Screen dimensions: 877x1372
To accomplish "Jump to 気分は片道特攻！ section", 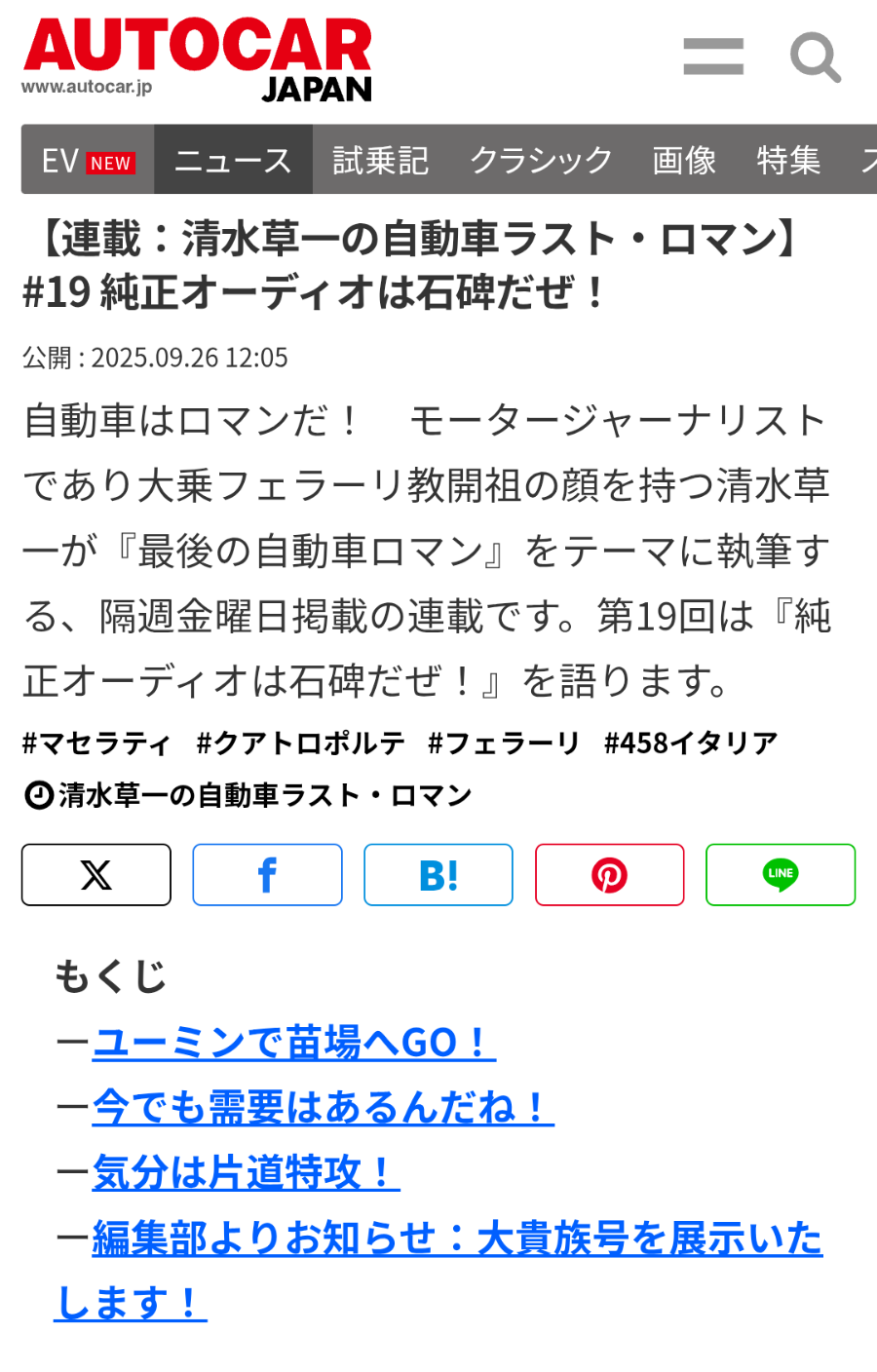I will point(246,1172).
